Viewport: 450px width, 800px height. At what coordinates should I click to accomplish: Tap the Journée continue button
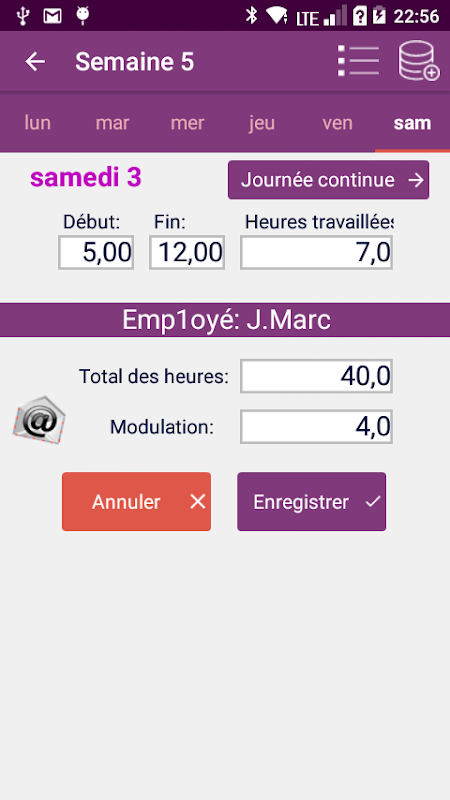pyautogui.click(x=329, y=180)
